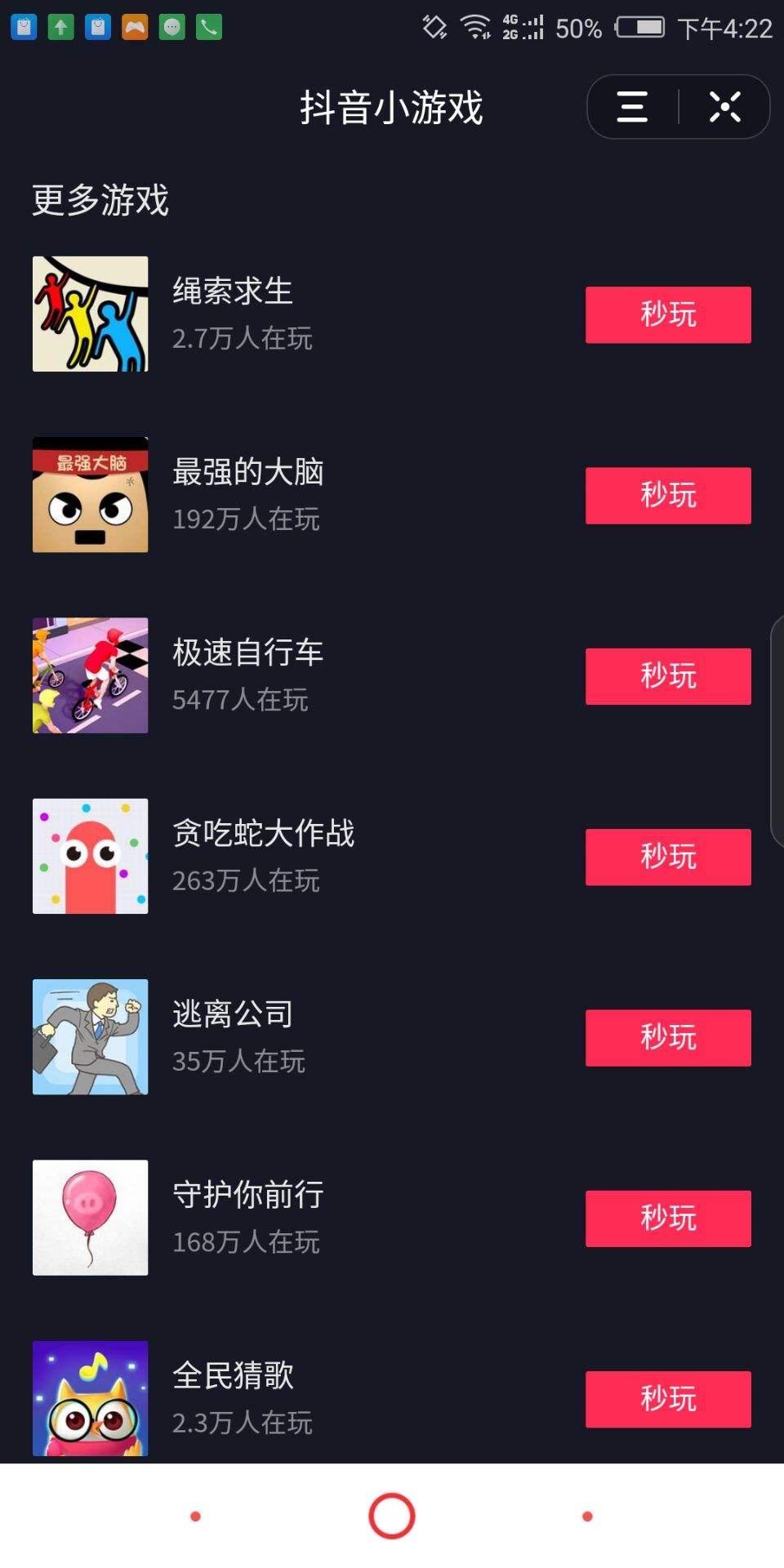Select the 逃离公司 game icon
784x1568 pixels.
(x=91, y=1037)
